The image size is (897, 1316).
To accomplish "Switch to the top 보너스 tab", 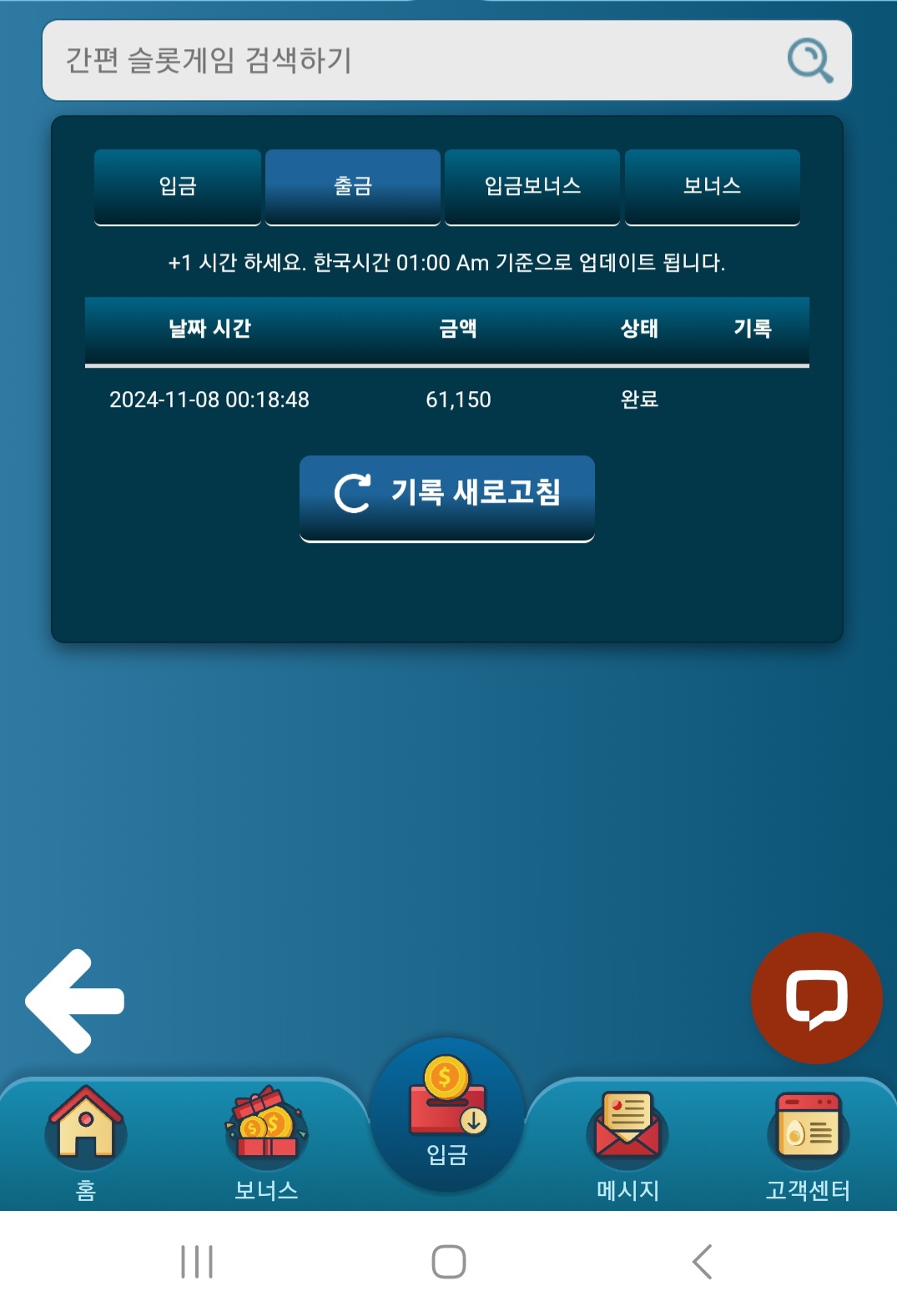I will (712, 186).
